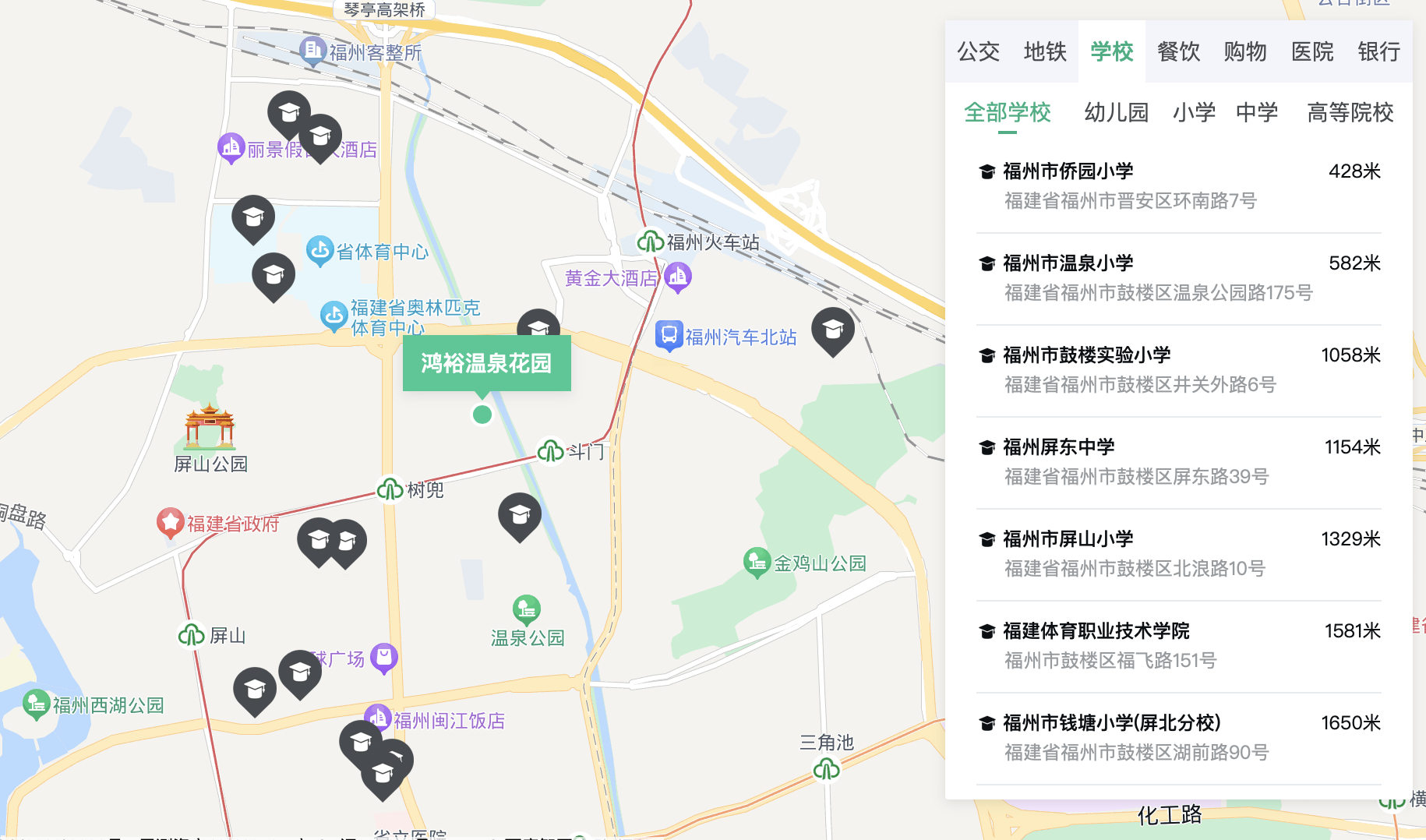
Task: Tap the 鸿裕温泉花园 map label
Action: point(486,363)
